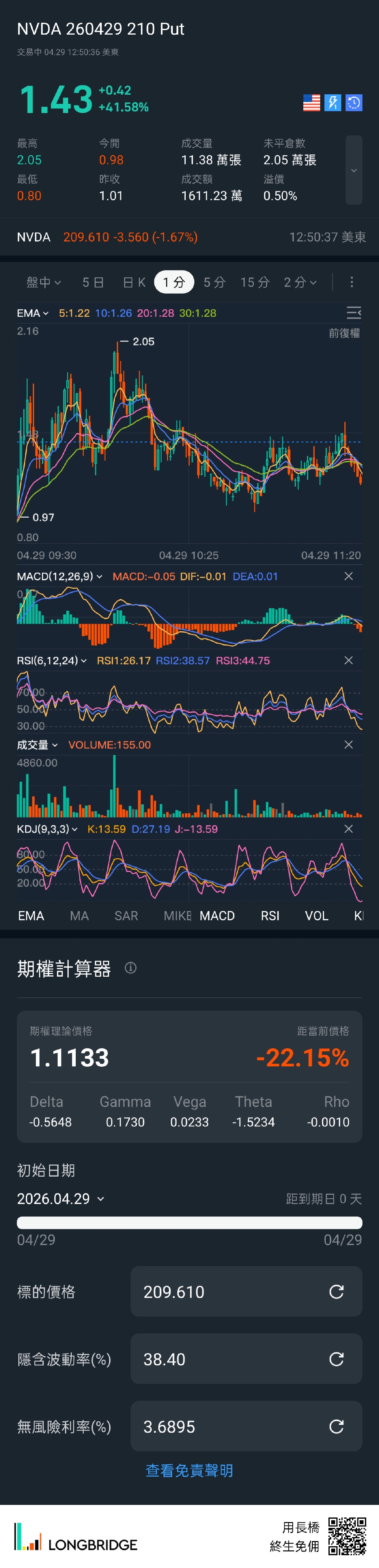Open the EMA indicator dropdown
Screen dimensions: 379x1568
pyautogui.click(x=33, y=313)
